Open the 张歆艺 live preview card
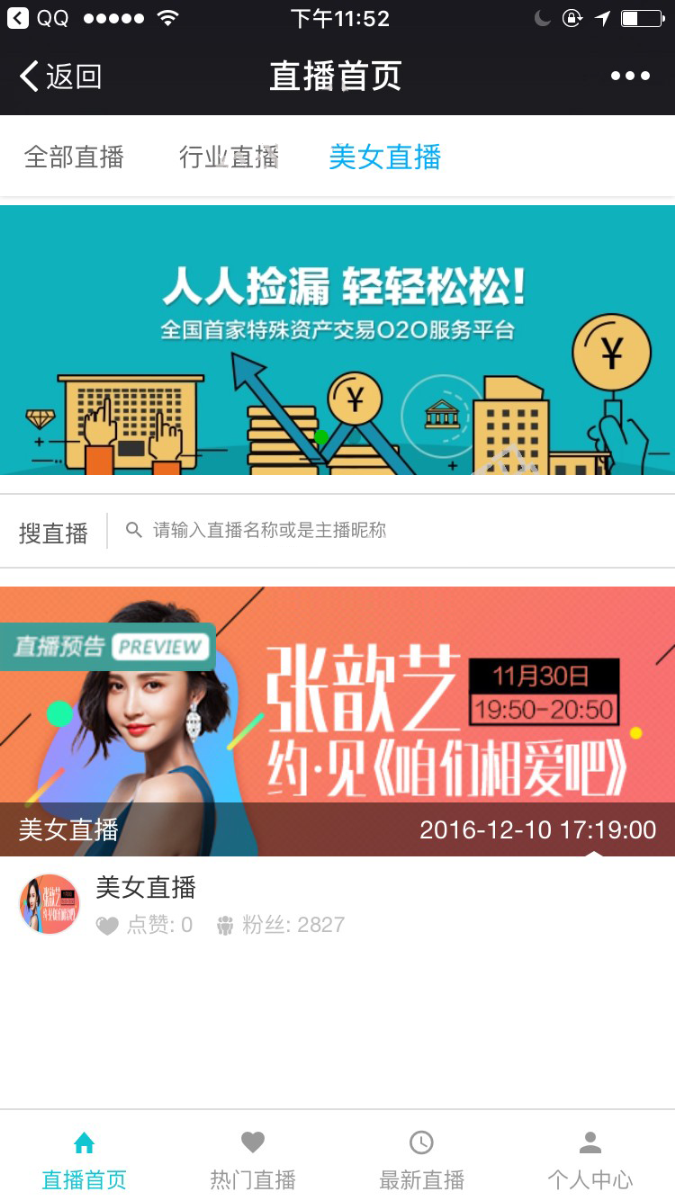 (x=337, y=720)
